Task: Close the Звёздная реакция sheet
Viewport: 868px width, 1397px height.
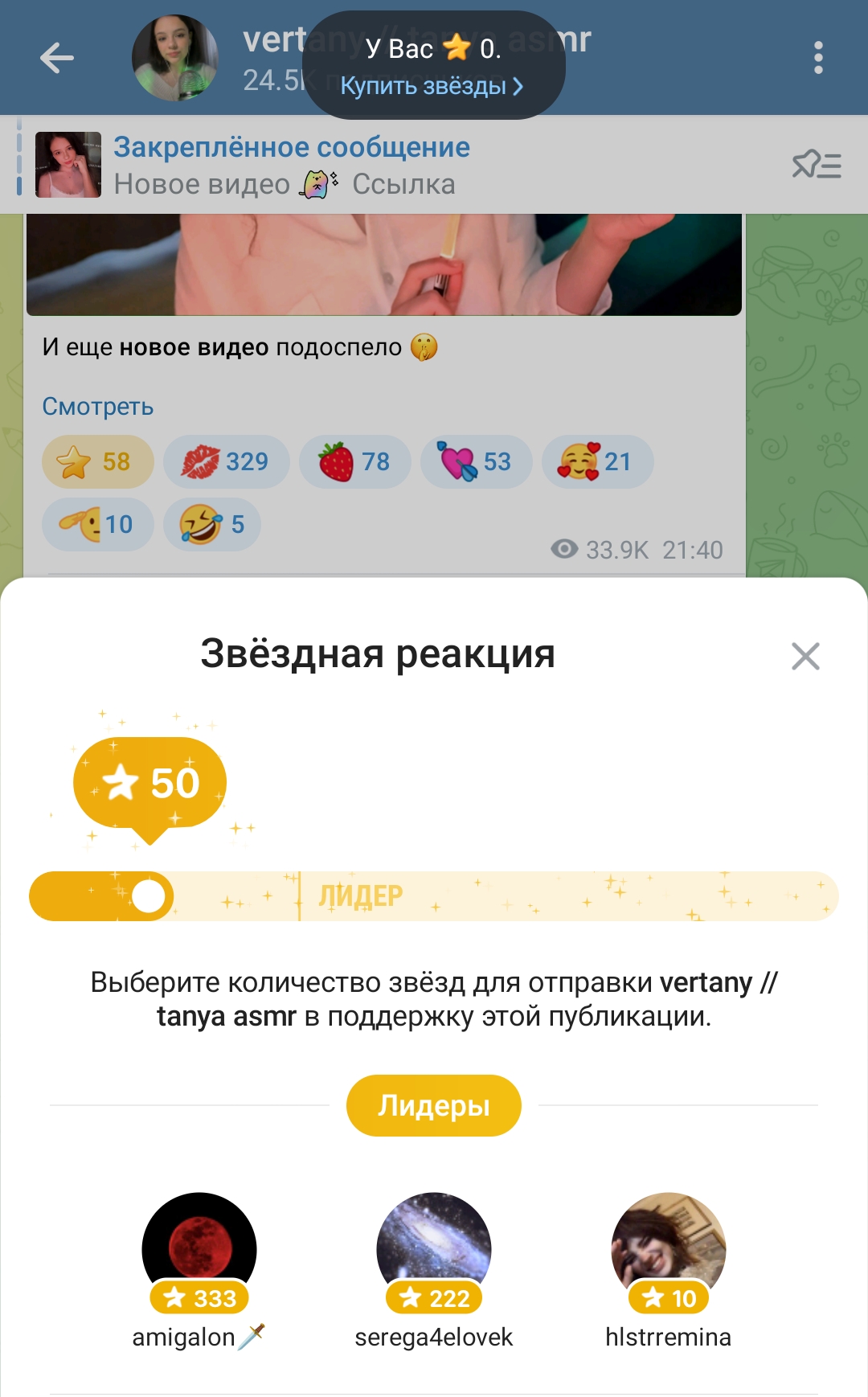Action: 805,656
